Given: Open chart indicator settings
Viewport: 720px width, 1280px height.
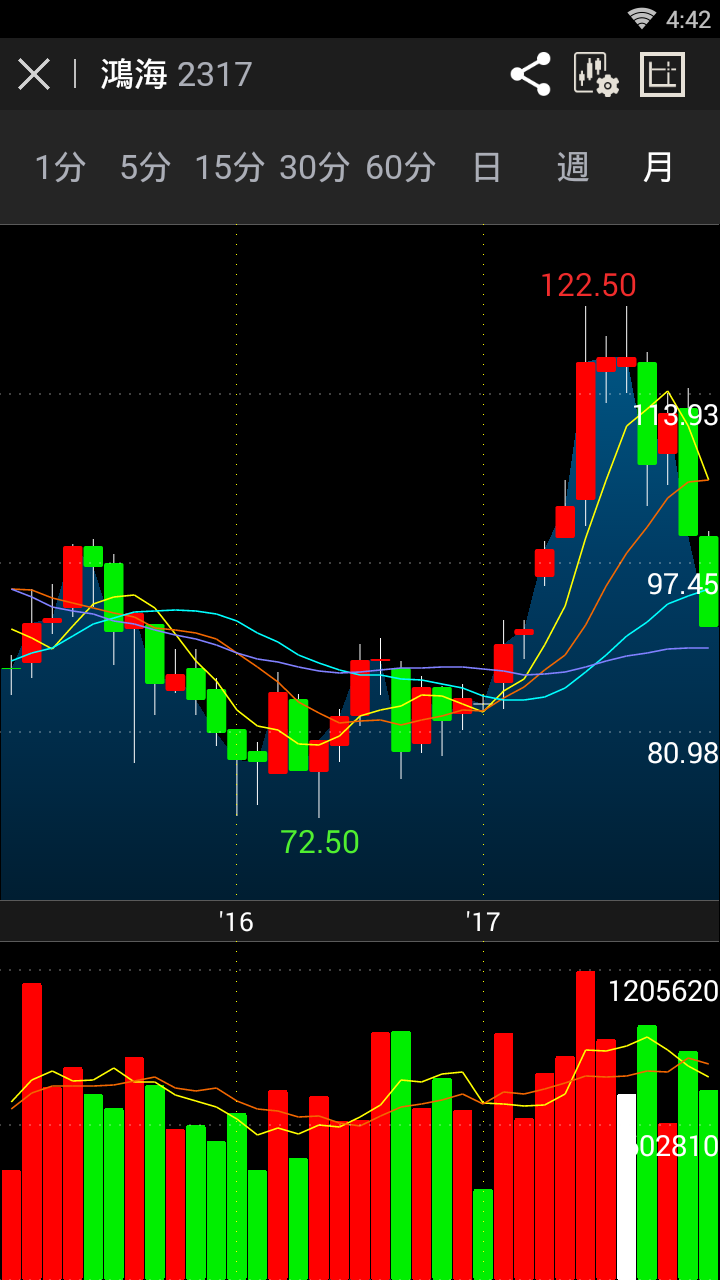Looking at the screenshot, I should [596, 74].
